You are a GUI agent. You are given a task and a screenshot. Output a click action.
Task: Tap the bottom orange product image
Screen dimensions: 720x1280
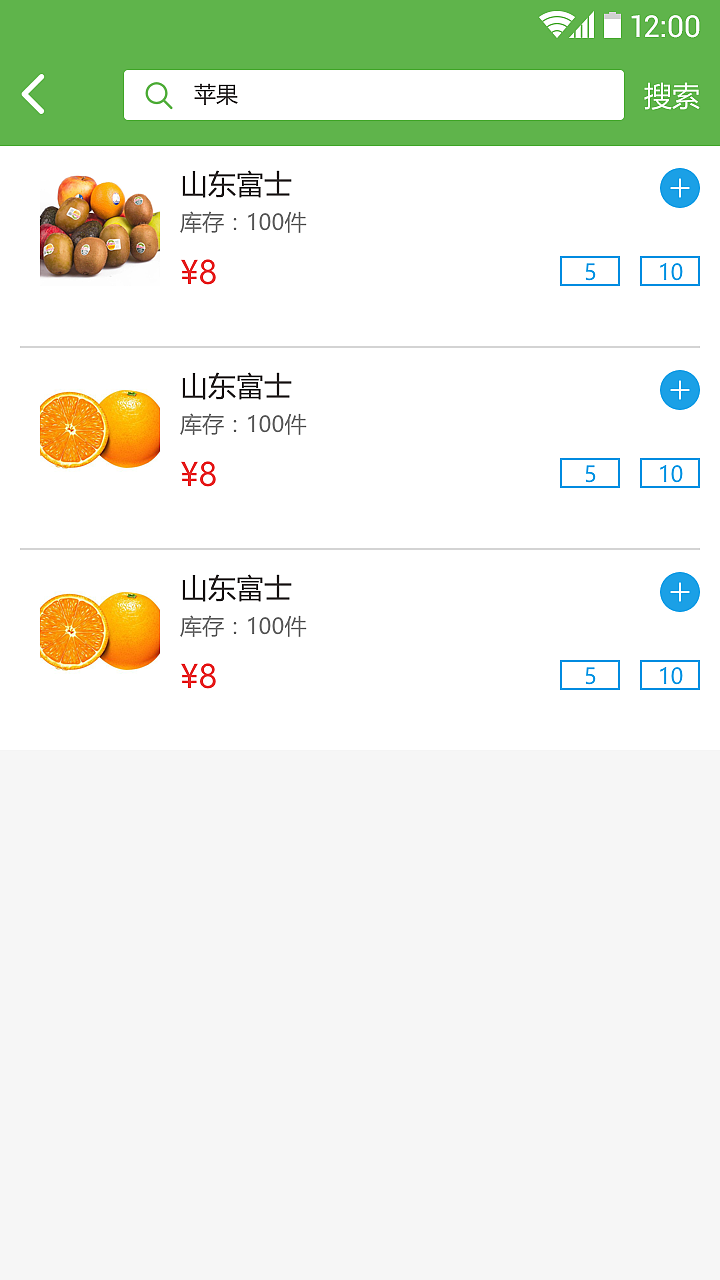coord(99,630)
